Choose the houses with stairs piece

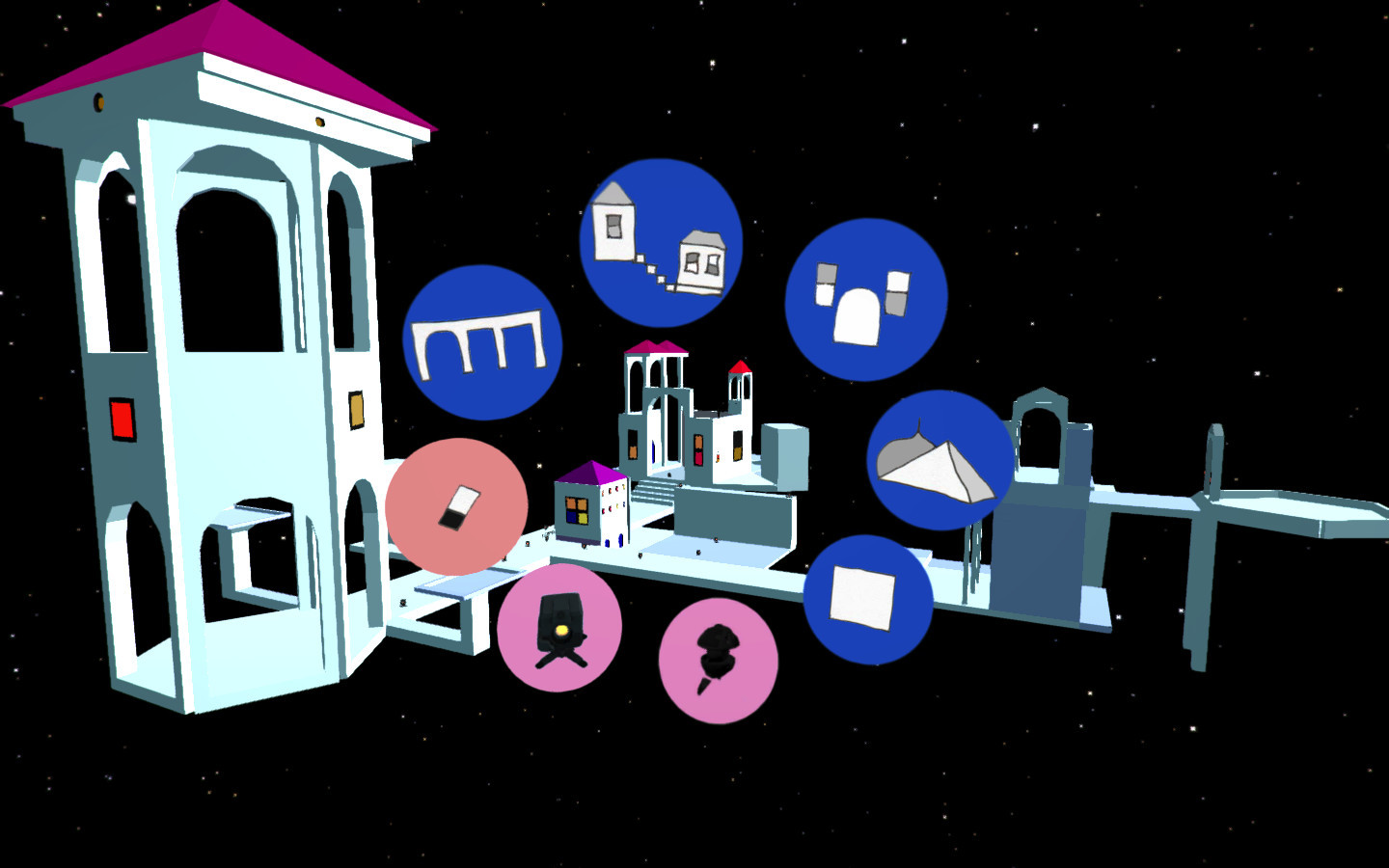(661, 242)
